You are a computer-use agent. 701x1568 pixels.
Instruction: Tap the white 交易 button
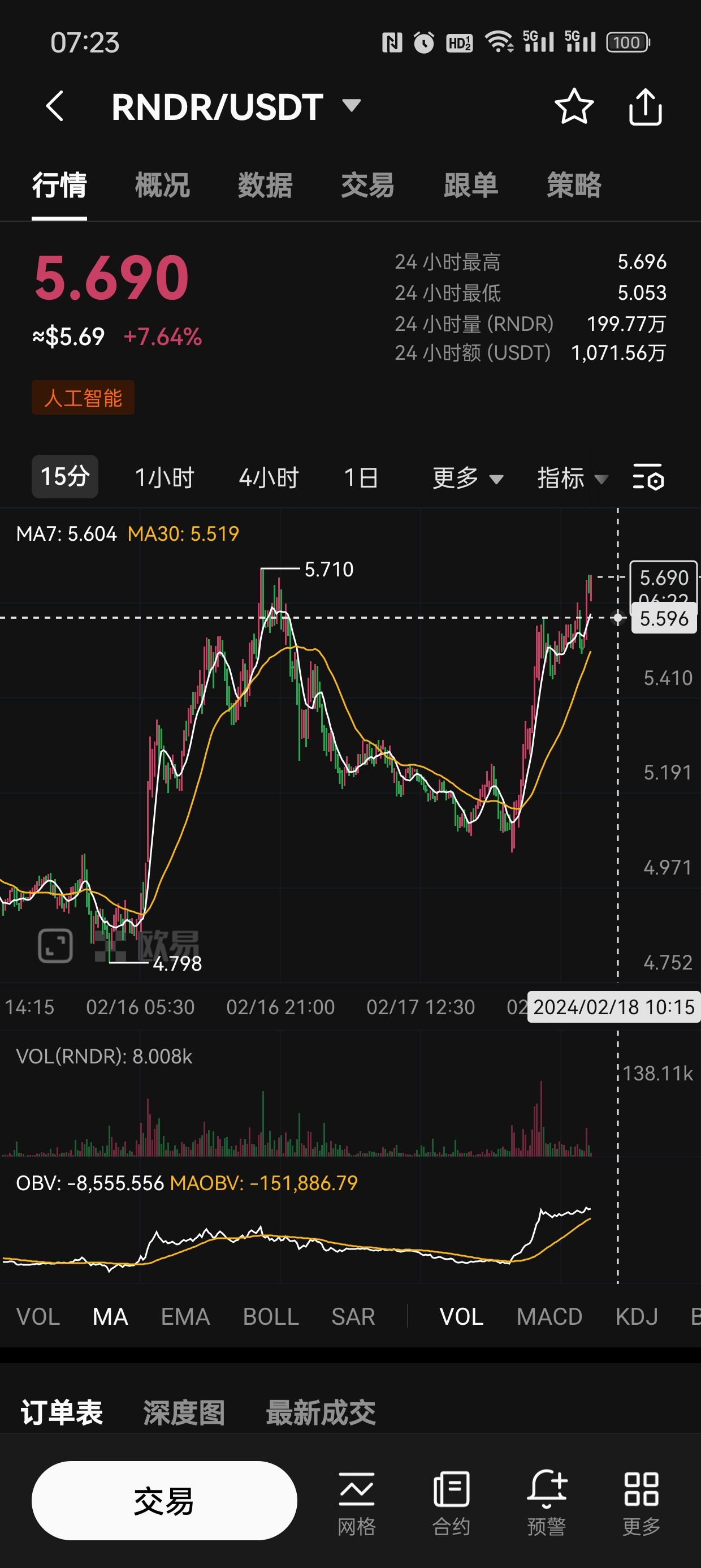coord(165,1500)
